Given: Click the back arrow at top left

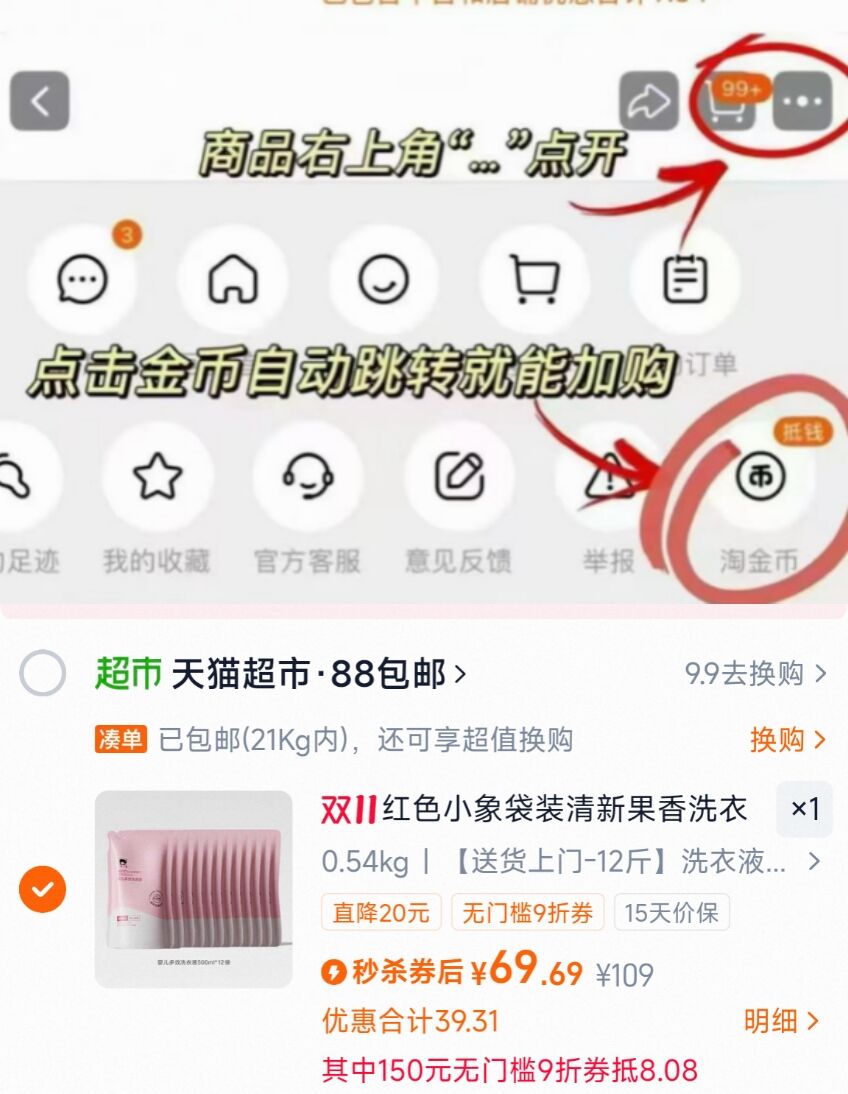Looking at the screenshot, I should click(x=38, y=98).
